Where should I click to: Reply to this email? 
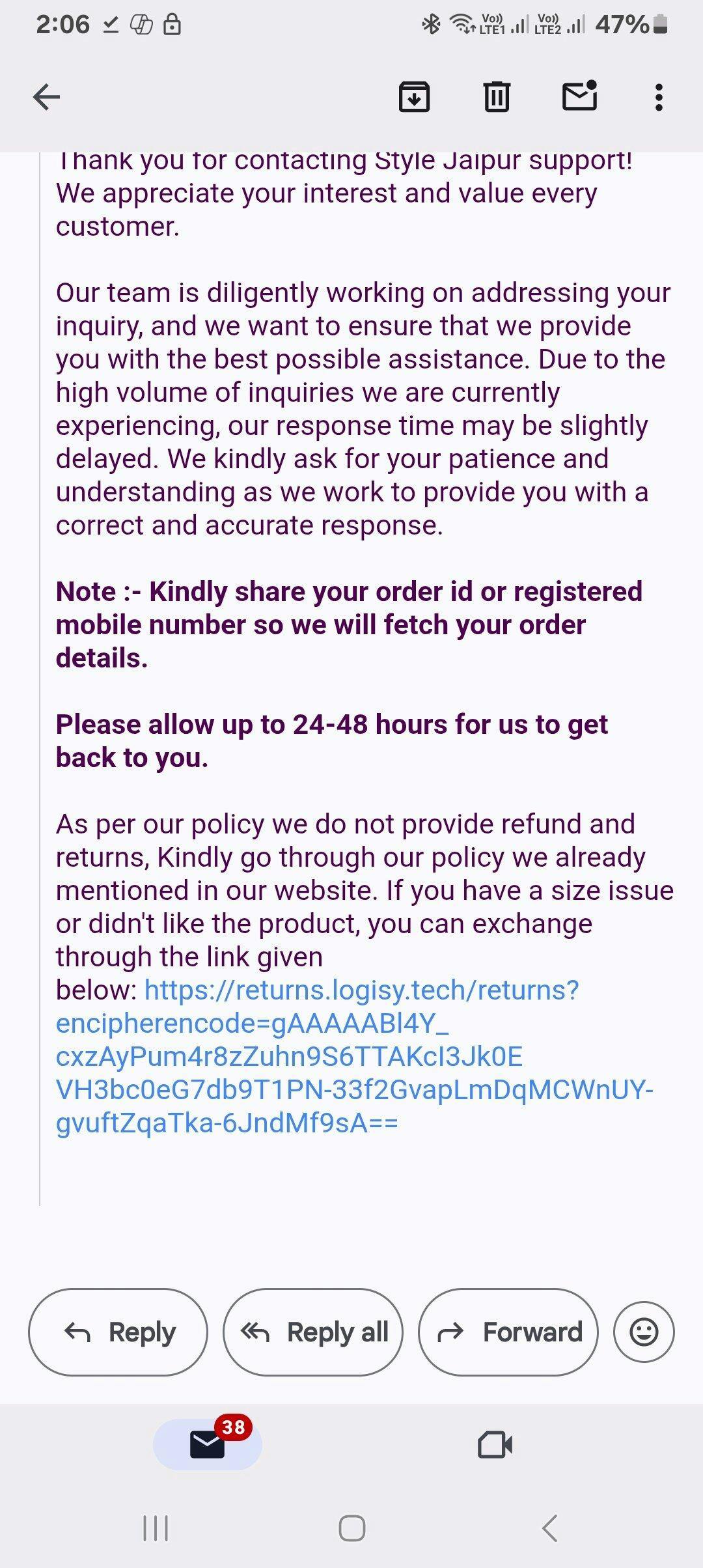click(x=118, y=1332)
